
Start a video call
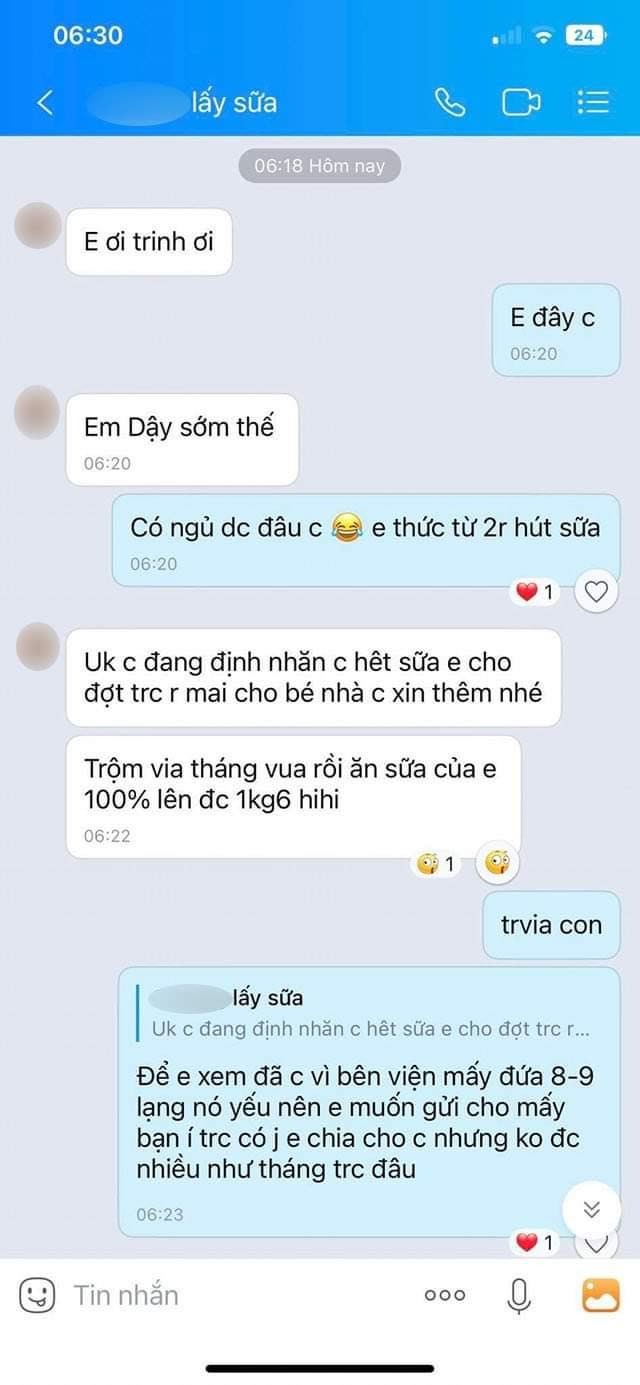coord(520,103)
